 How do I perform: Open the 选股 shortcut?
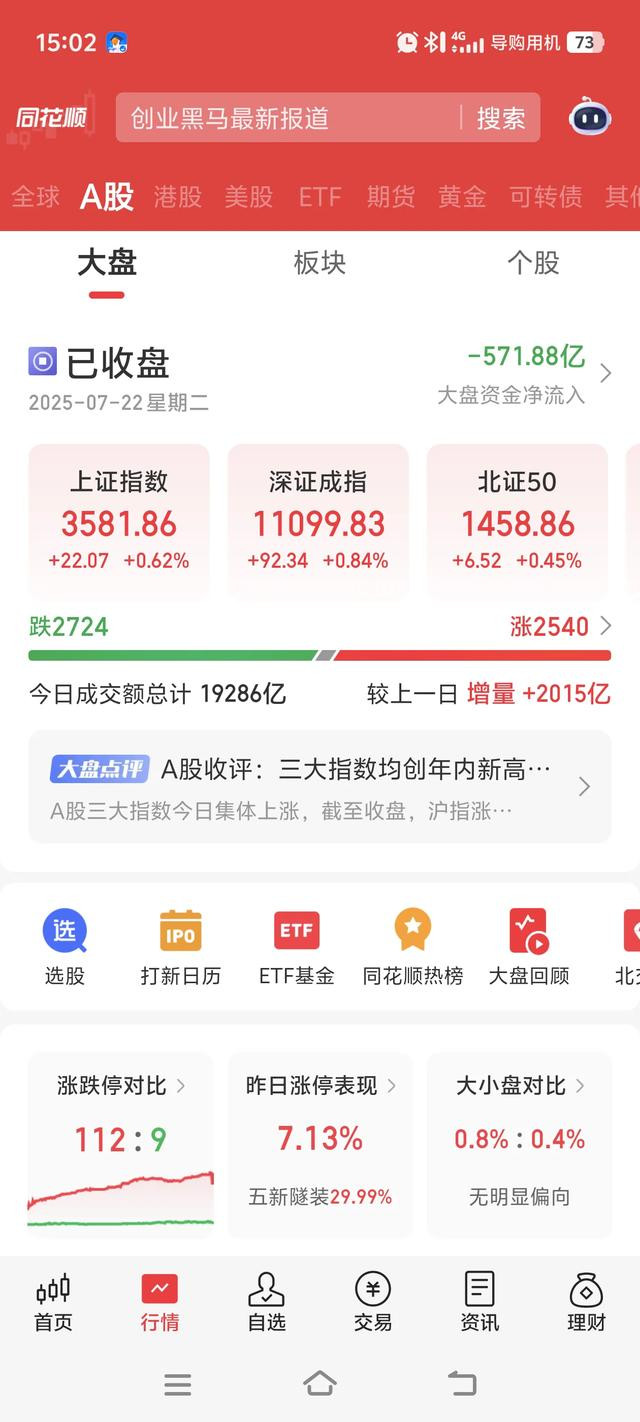coord(65,947)
